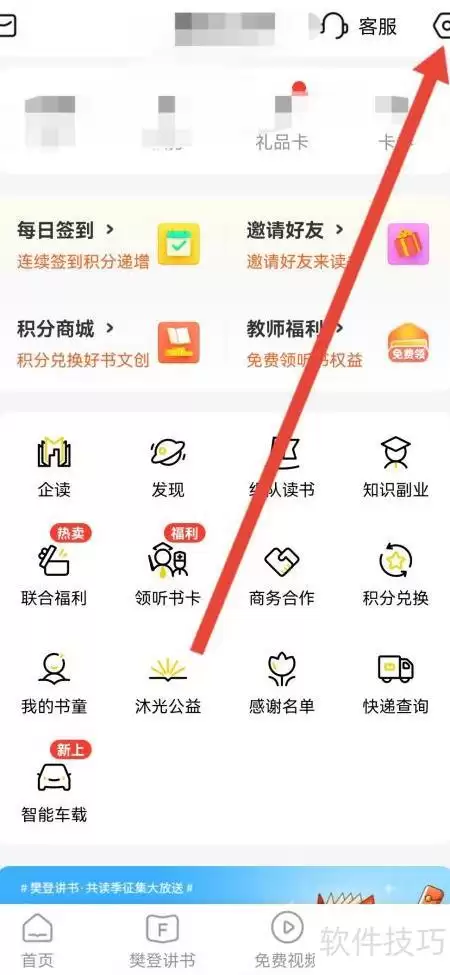
Task: Switch to the 樊登讲书 tab
Action: click(162, 940)
